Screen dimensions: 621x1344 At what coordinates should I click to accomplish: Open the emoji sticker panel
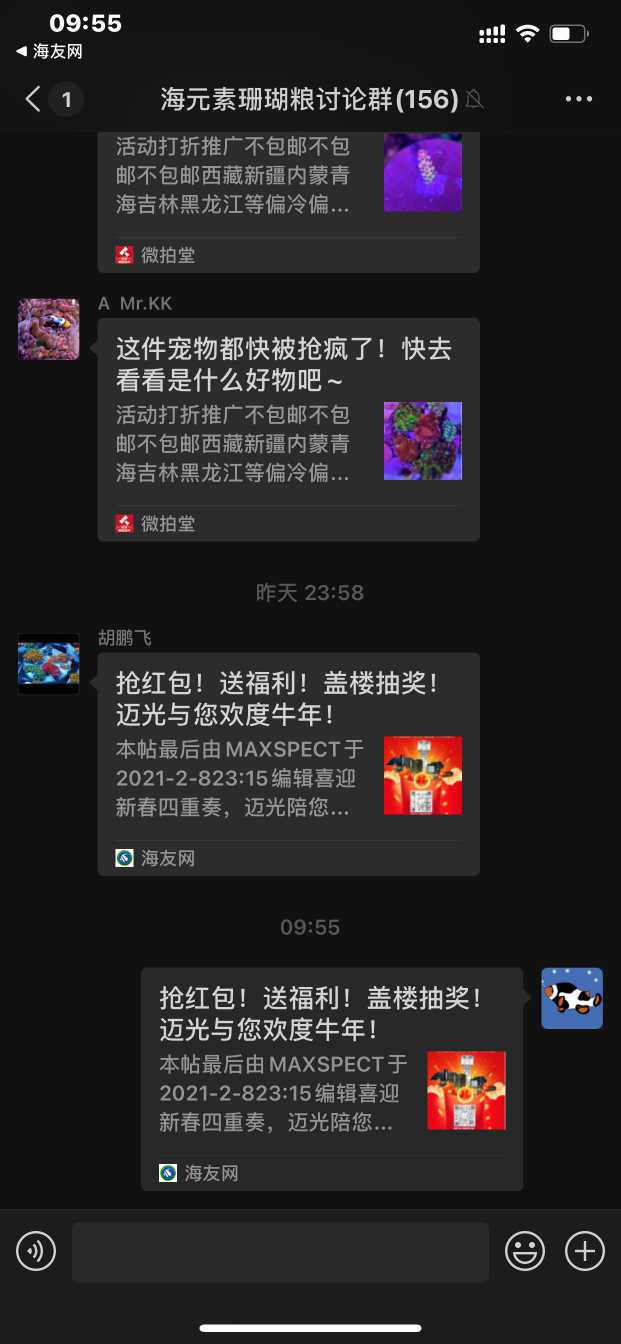pos(525,1251)
